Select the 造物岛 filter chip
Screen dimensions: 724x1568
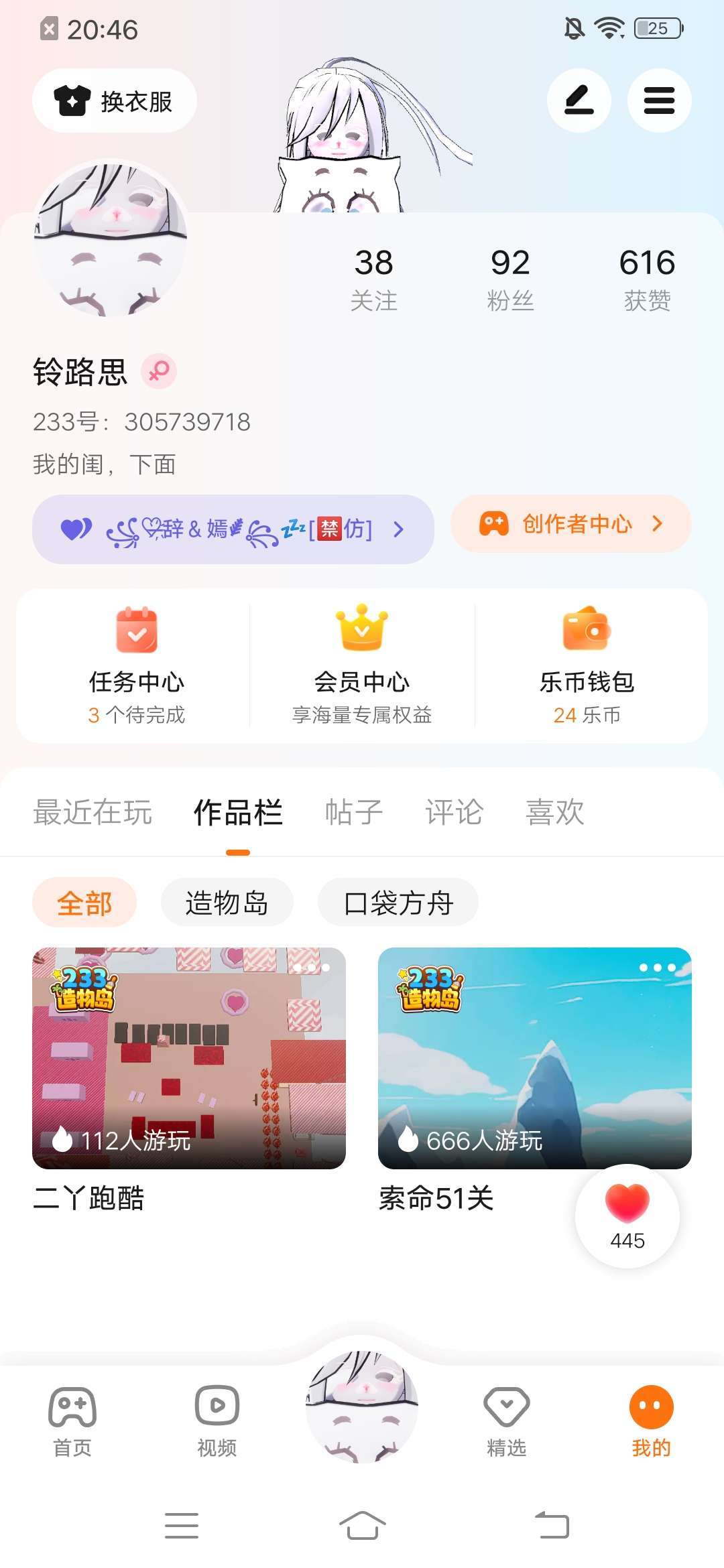[227, 903]
